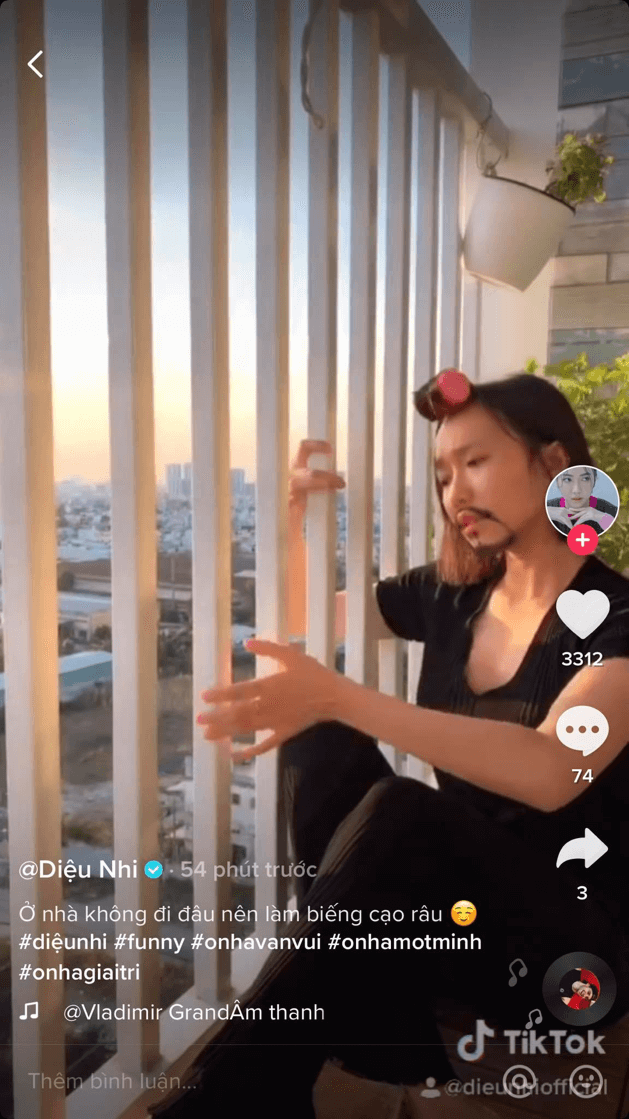Like this video with the heart

pos(582,614)
